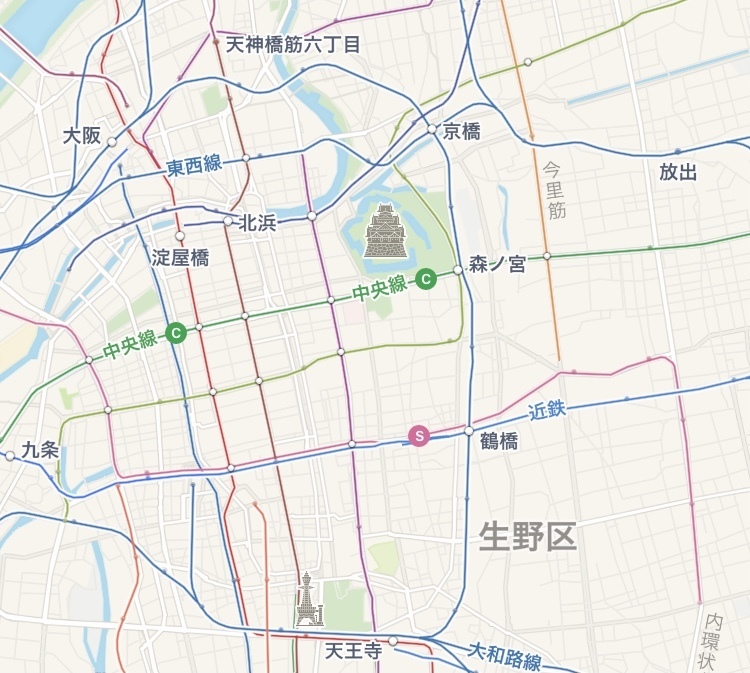Select the Tsutenkaku tower landmark icon
750x673 pixels.
(309, 598)
